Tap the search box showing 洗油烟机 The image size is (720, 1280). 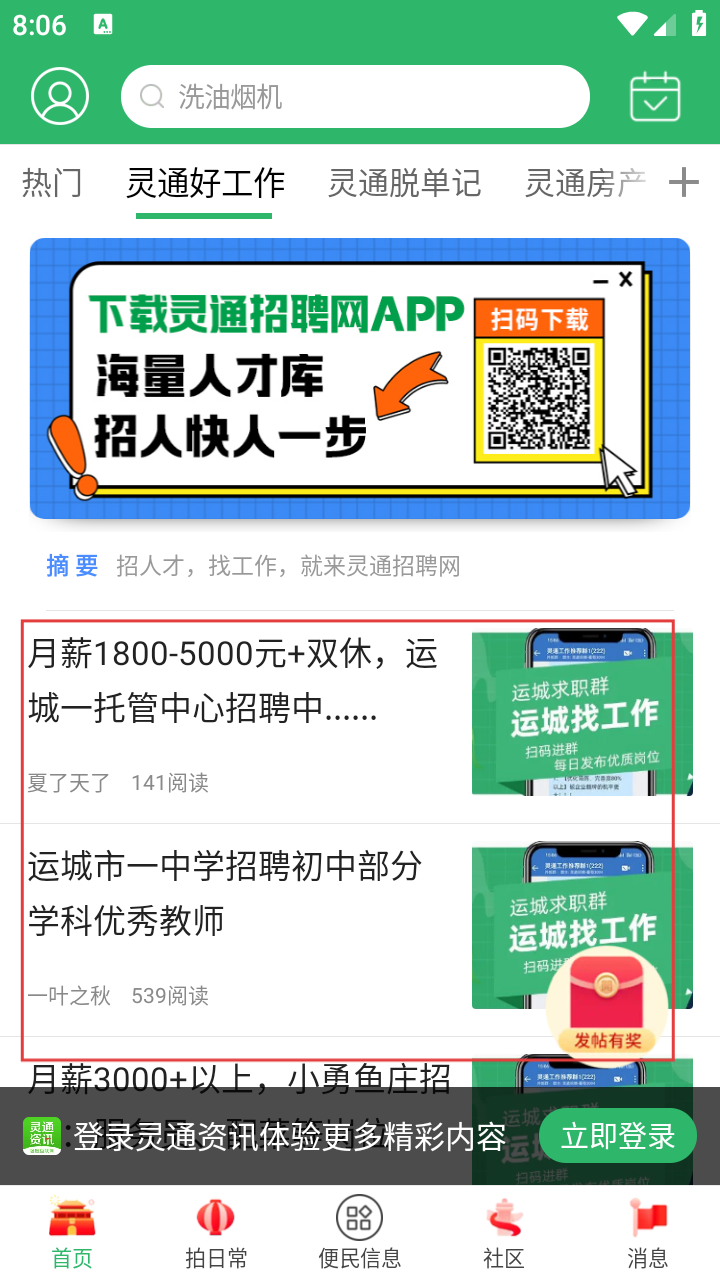coord(355,97)
